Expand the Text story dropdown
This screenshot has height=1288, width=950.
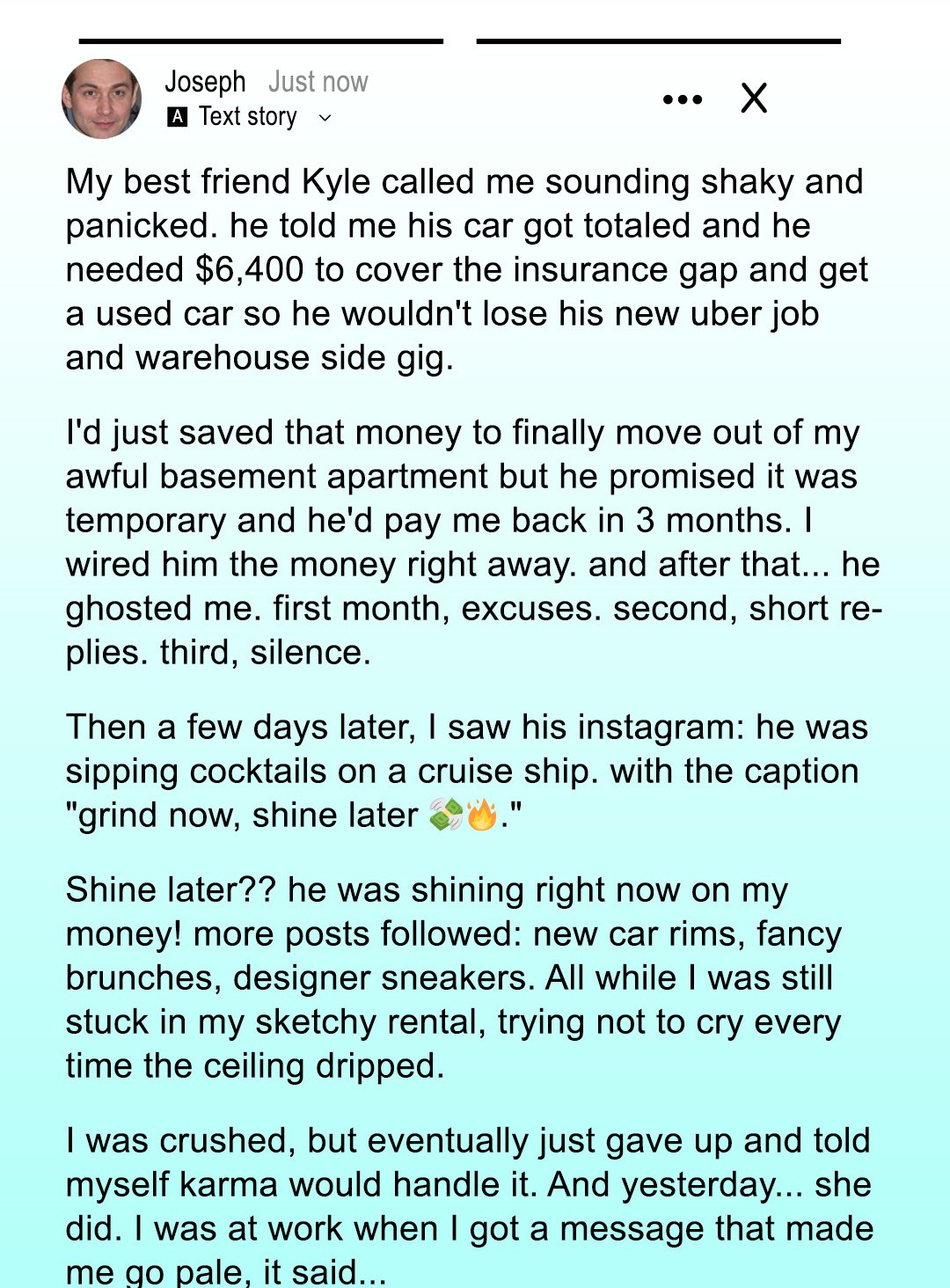[x=325, y=118]
